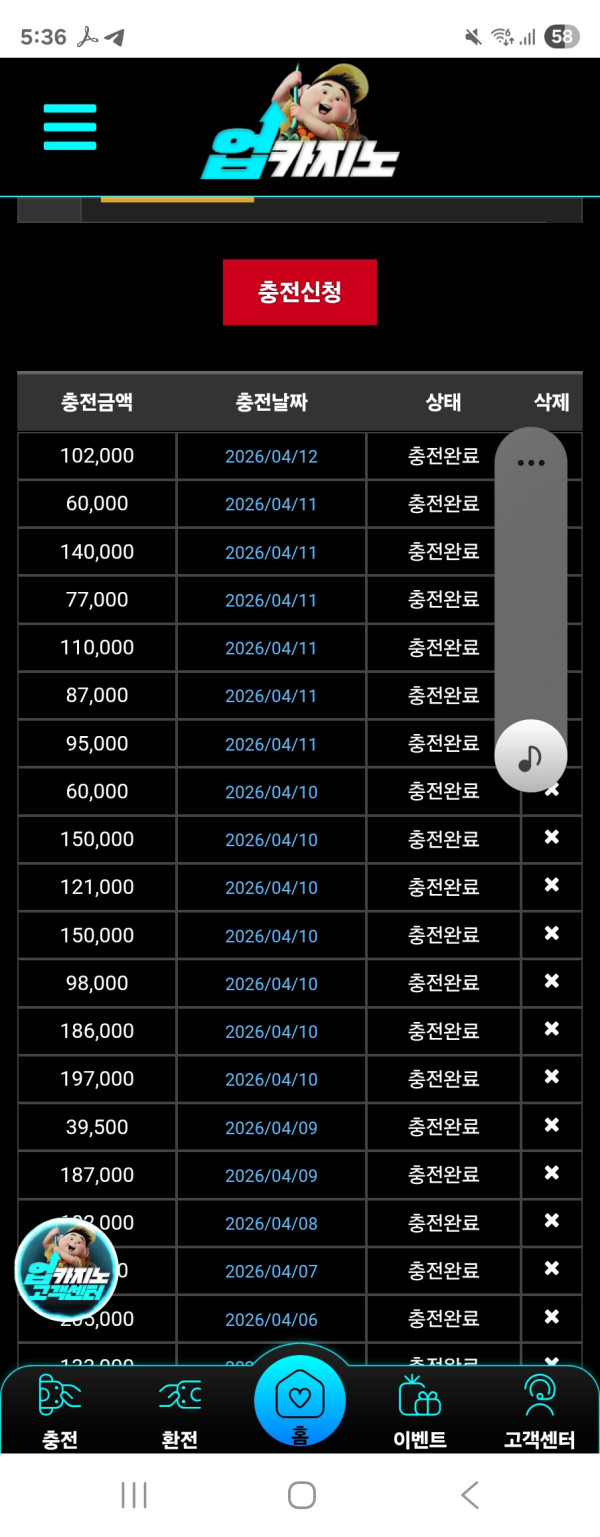
Task: Open the 고객센터 tab in bottom bar
Action: [x=540, y=1412]
